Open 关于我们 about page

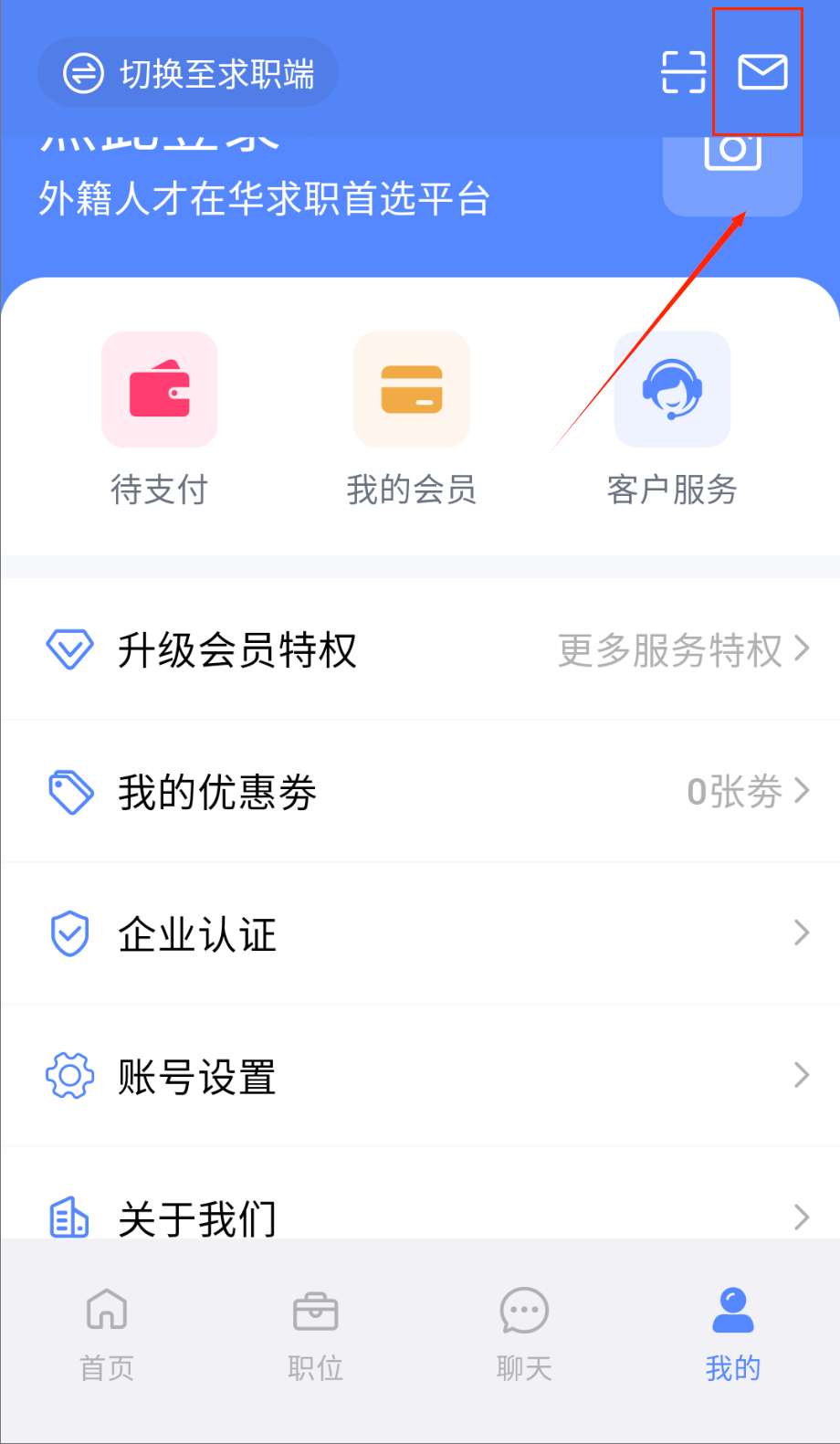[420, 1216]
